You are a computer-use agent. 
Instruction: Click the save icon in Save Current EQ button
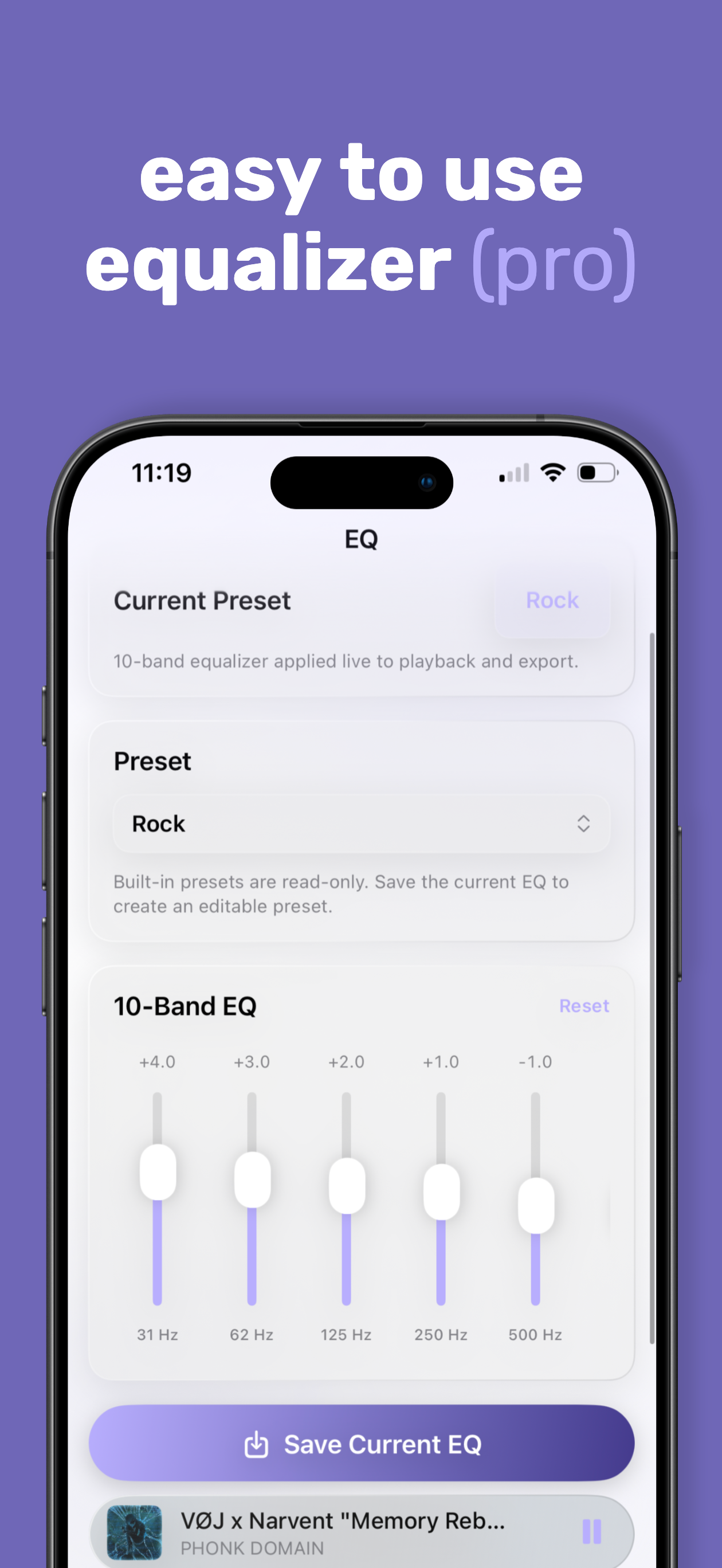[x=257, y=1444]
